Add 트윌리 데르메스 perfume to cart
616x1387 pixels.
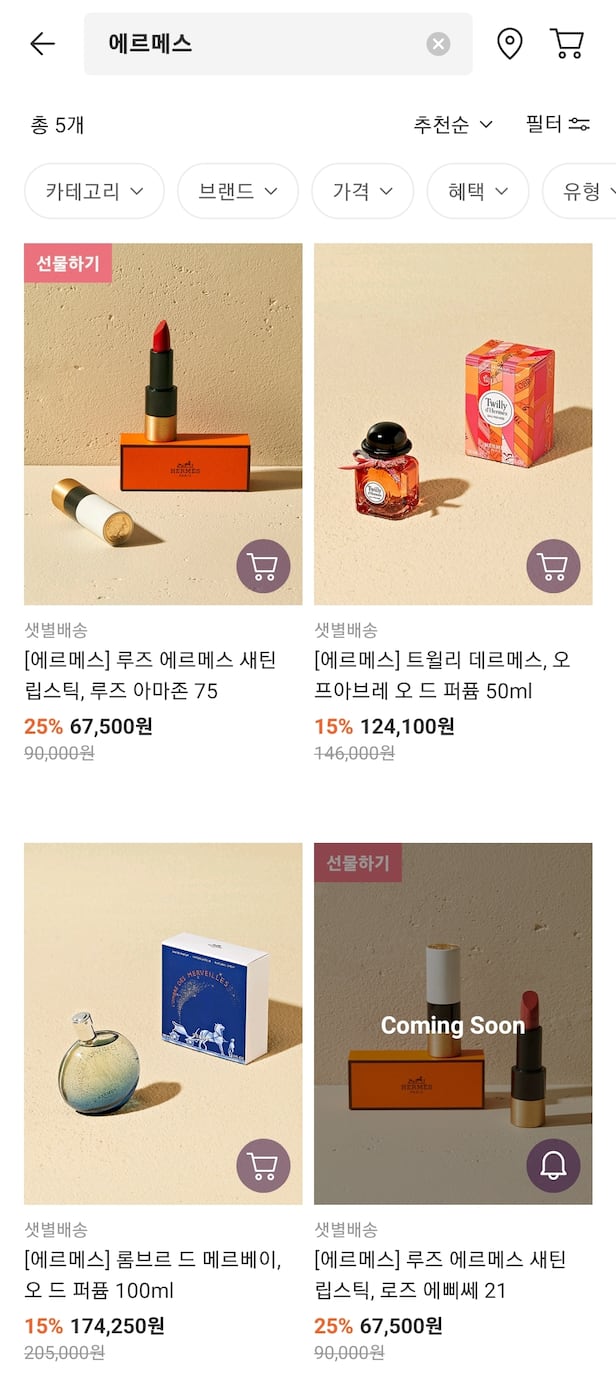pos(553,567)
